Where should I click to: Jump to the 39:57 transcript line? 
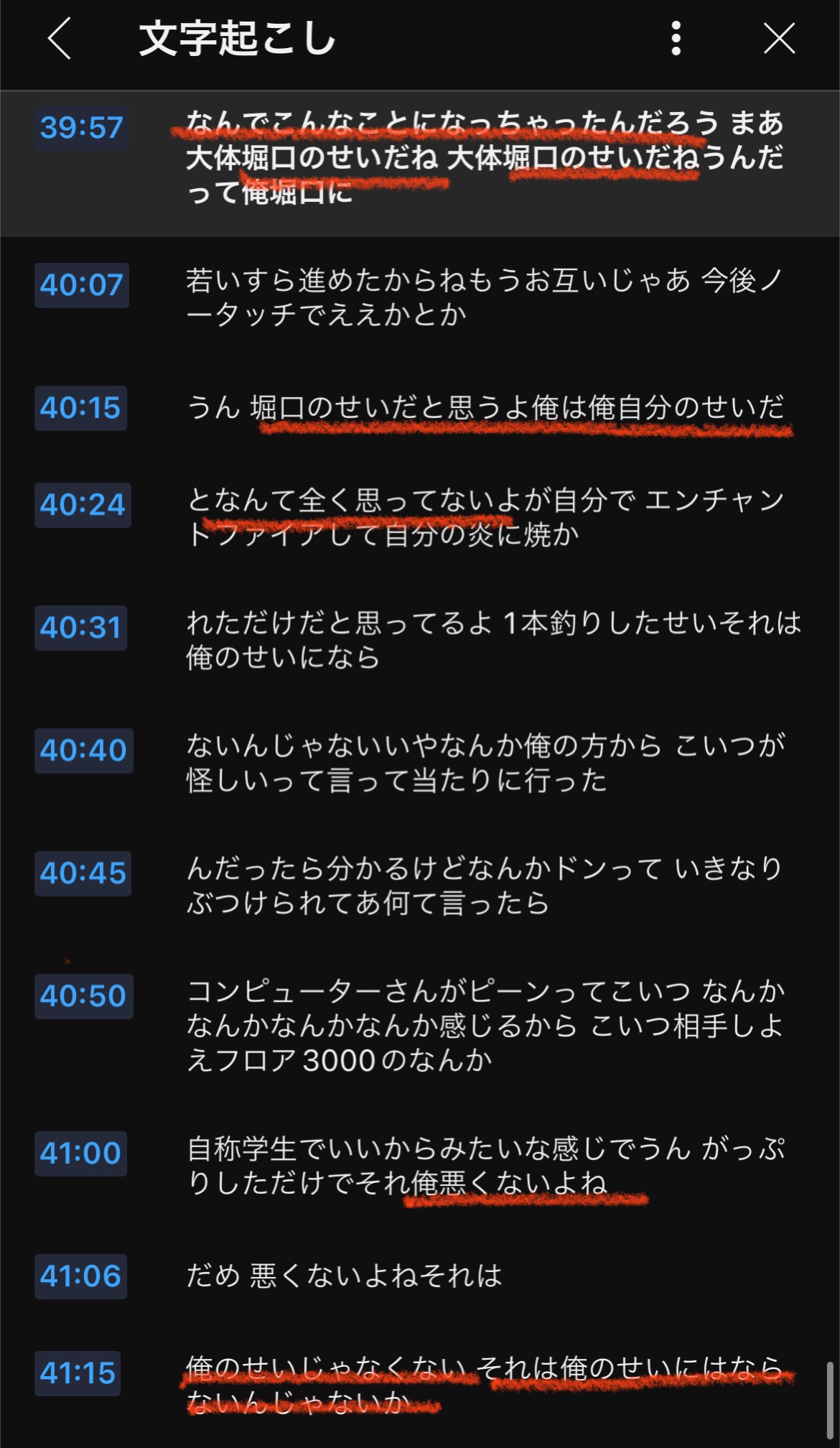click(82, 128)
